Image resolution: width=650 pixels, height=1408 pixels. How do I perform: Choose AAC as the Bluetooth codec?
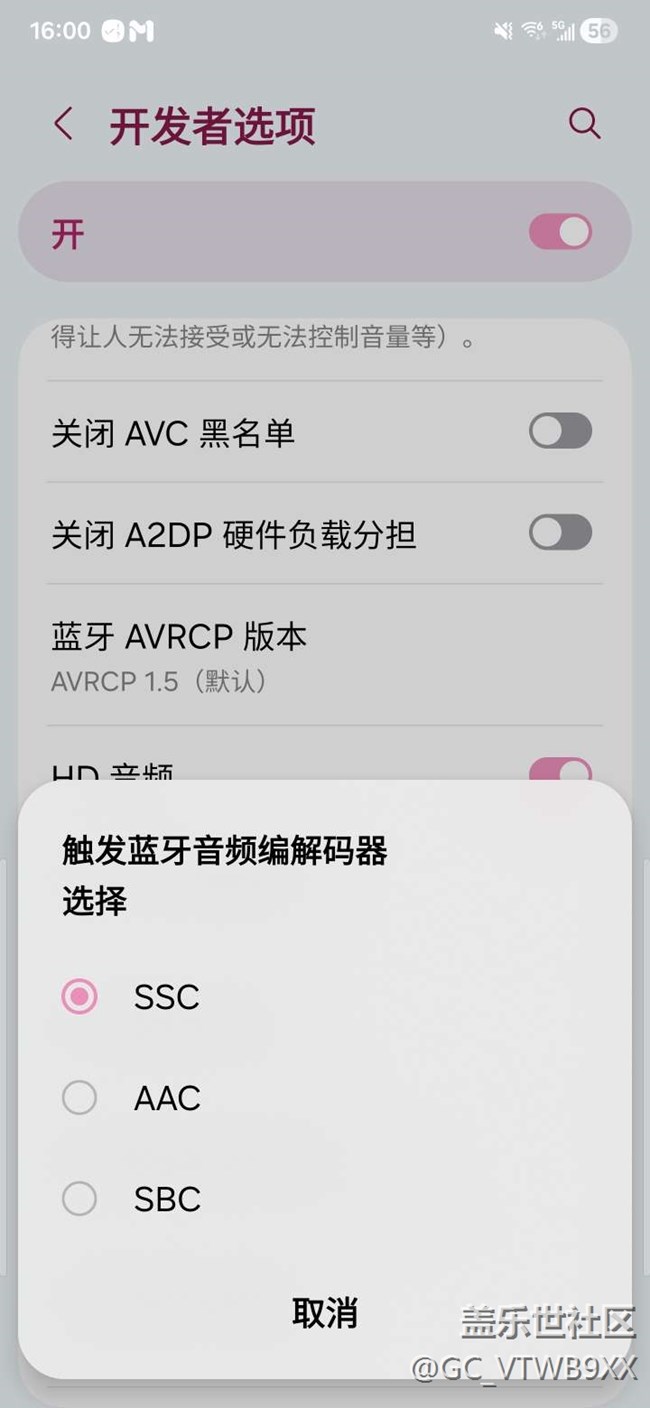(80, 1098)
